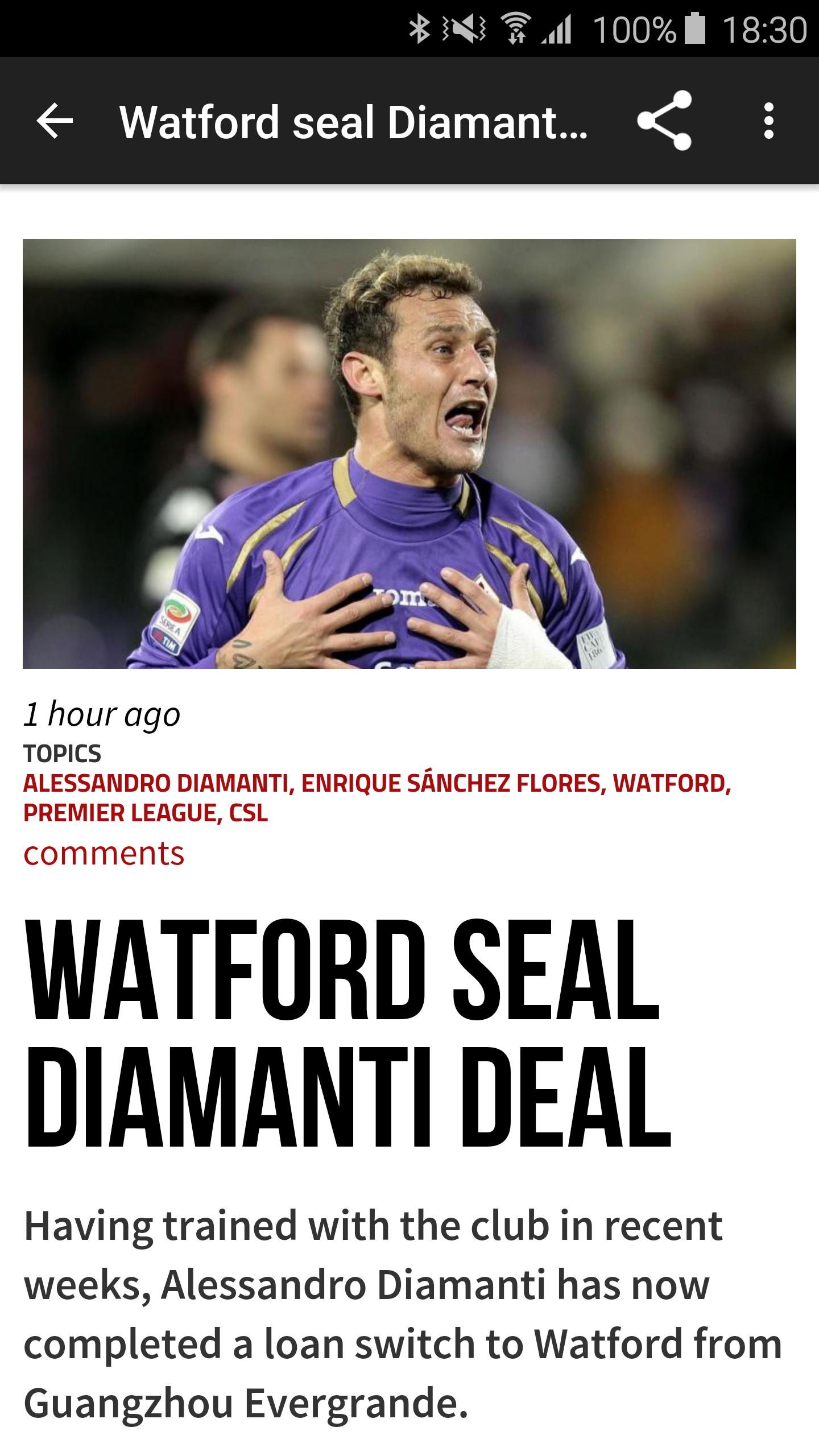Open the Premier League topic
The width and height of the screenshot is (819, 1456).
point(119,813)
